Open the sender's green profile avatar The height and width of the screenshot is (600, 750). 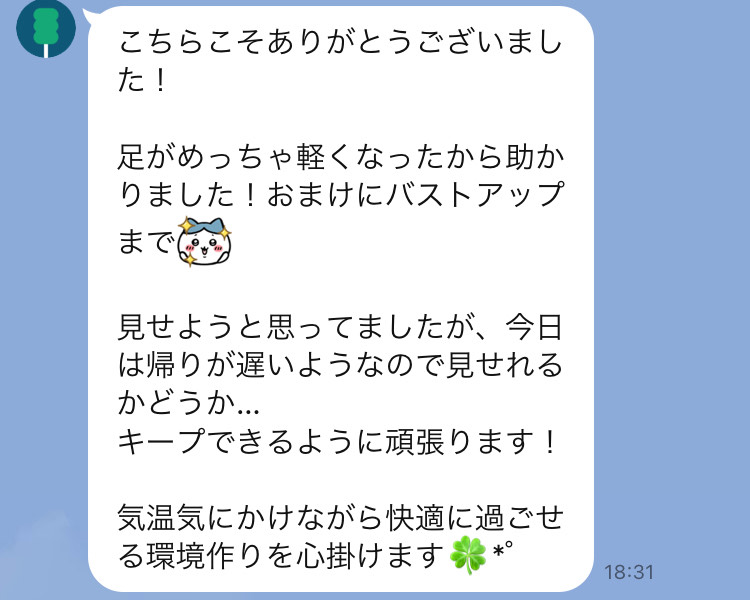(46, 27)
